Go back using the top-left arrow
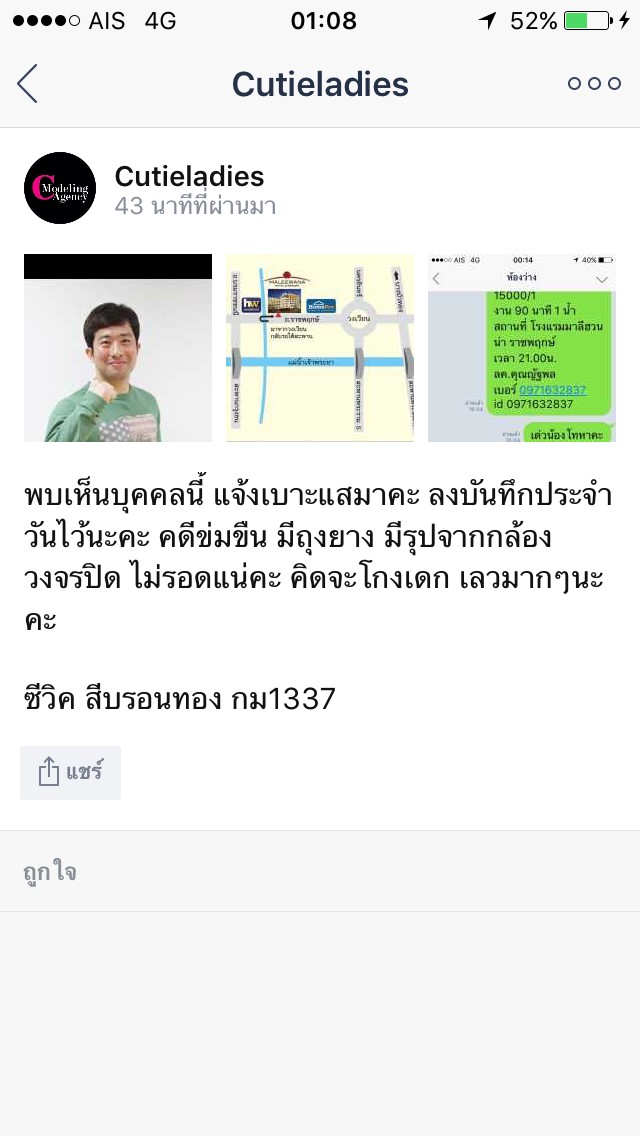 [28, 83]
